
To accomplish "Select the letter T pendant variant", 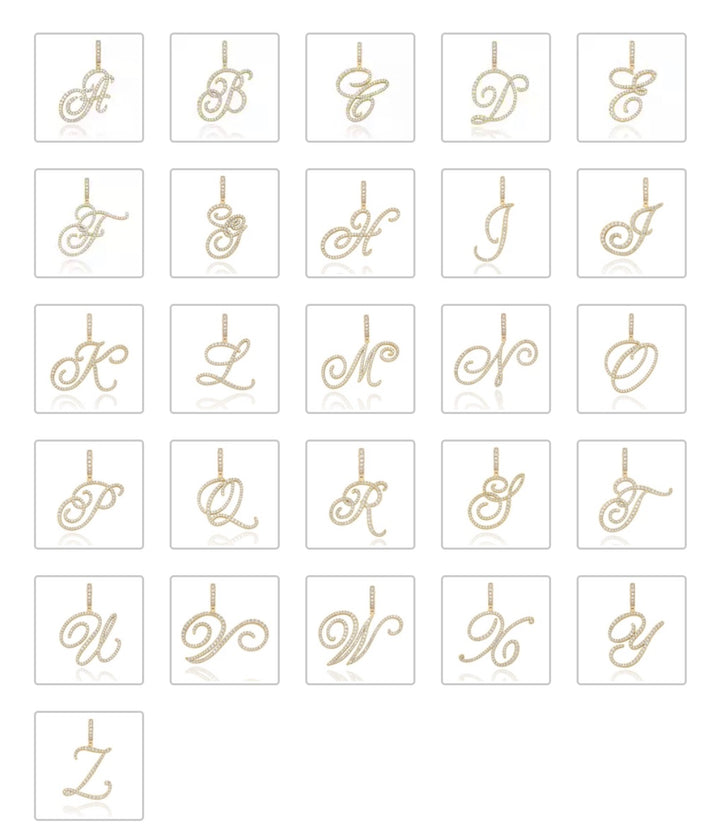I will tap(631, 495).
